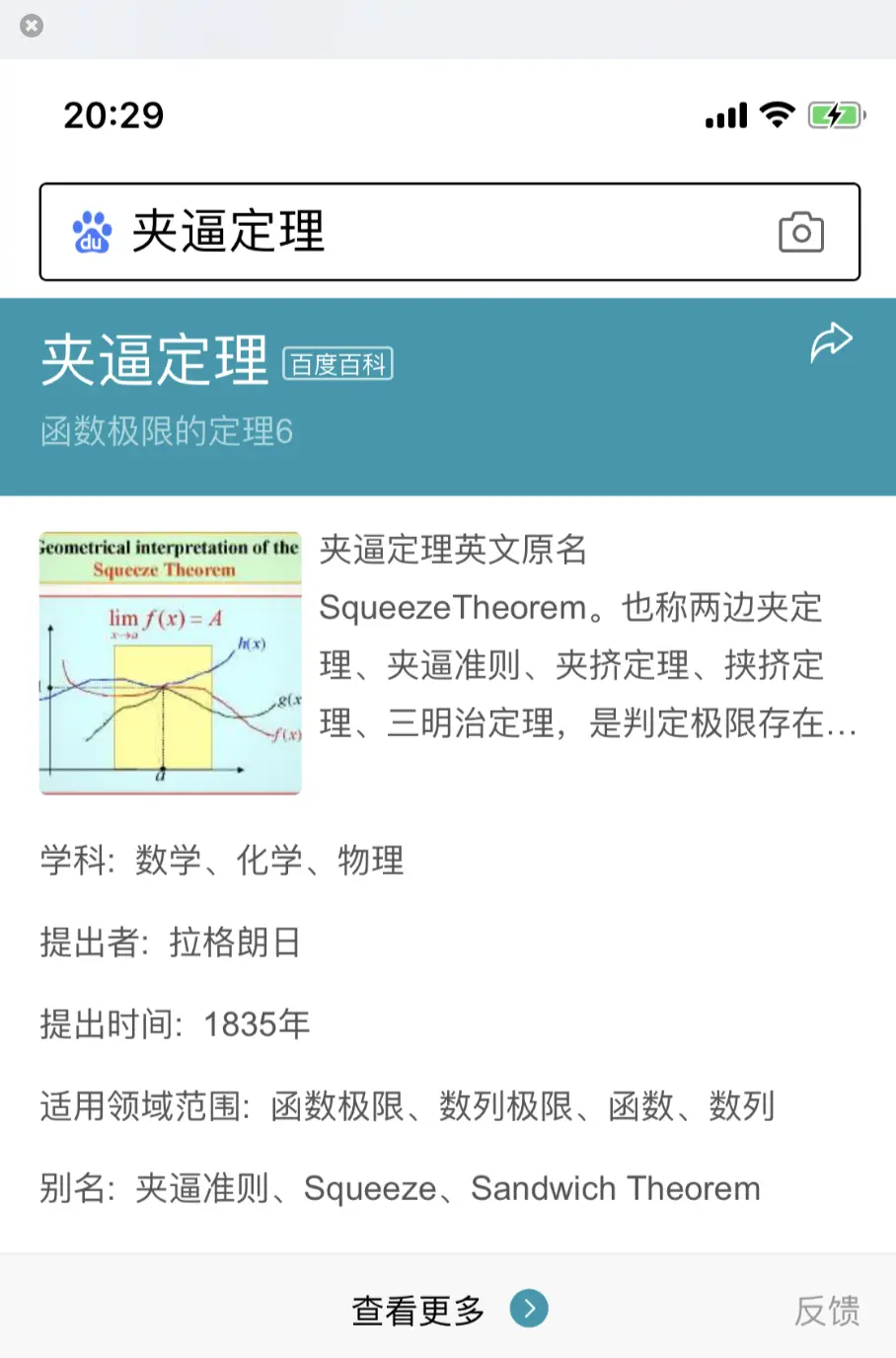The width and height of the screenshot is (896, 1358).
Task: Tap the cellular signal bars icon
Action: 724,114
